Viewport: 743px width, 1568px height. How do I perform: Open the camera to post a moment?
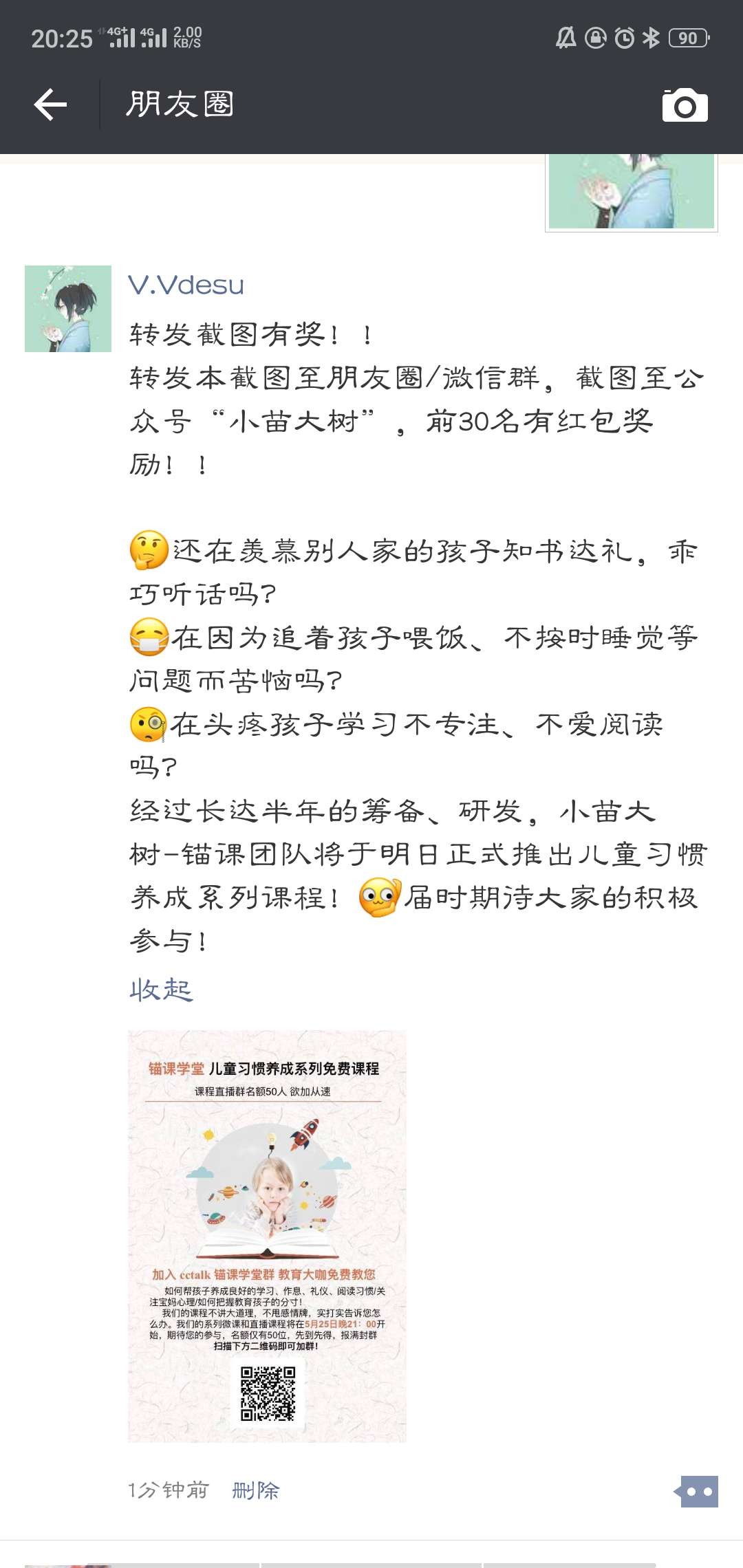685,105
